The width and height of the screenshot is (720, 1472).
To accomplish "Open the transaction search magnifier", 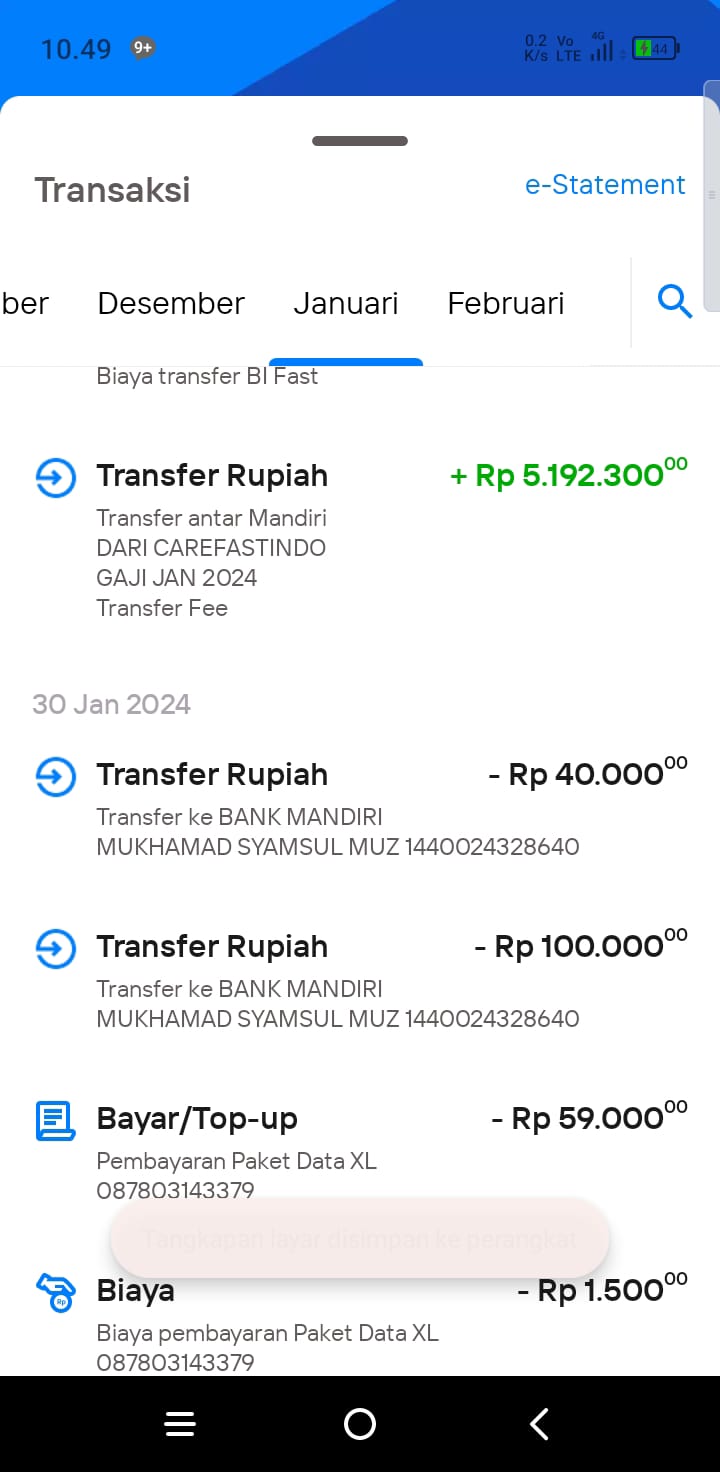I will click(x=675, y=301).
